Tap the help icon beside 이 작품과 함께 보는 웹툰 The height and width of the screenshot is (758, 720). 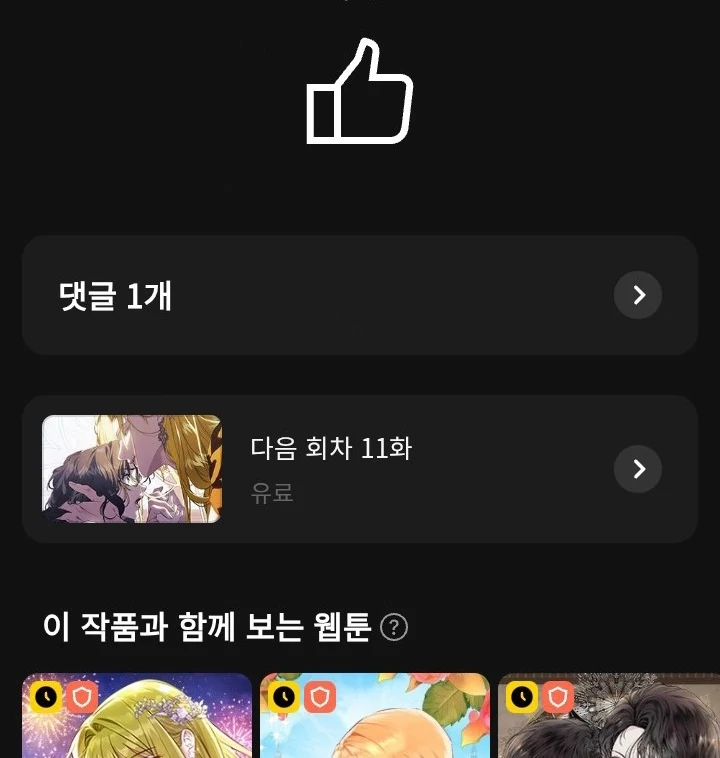(x=394, y=628)
